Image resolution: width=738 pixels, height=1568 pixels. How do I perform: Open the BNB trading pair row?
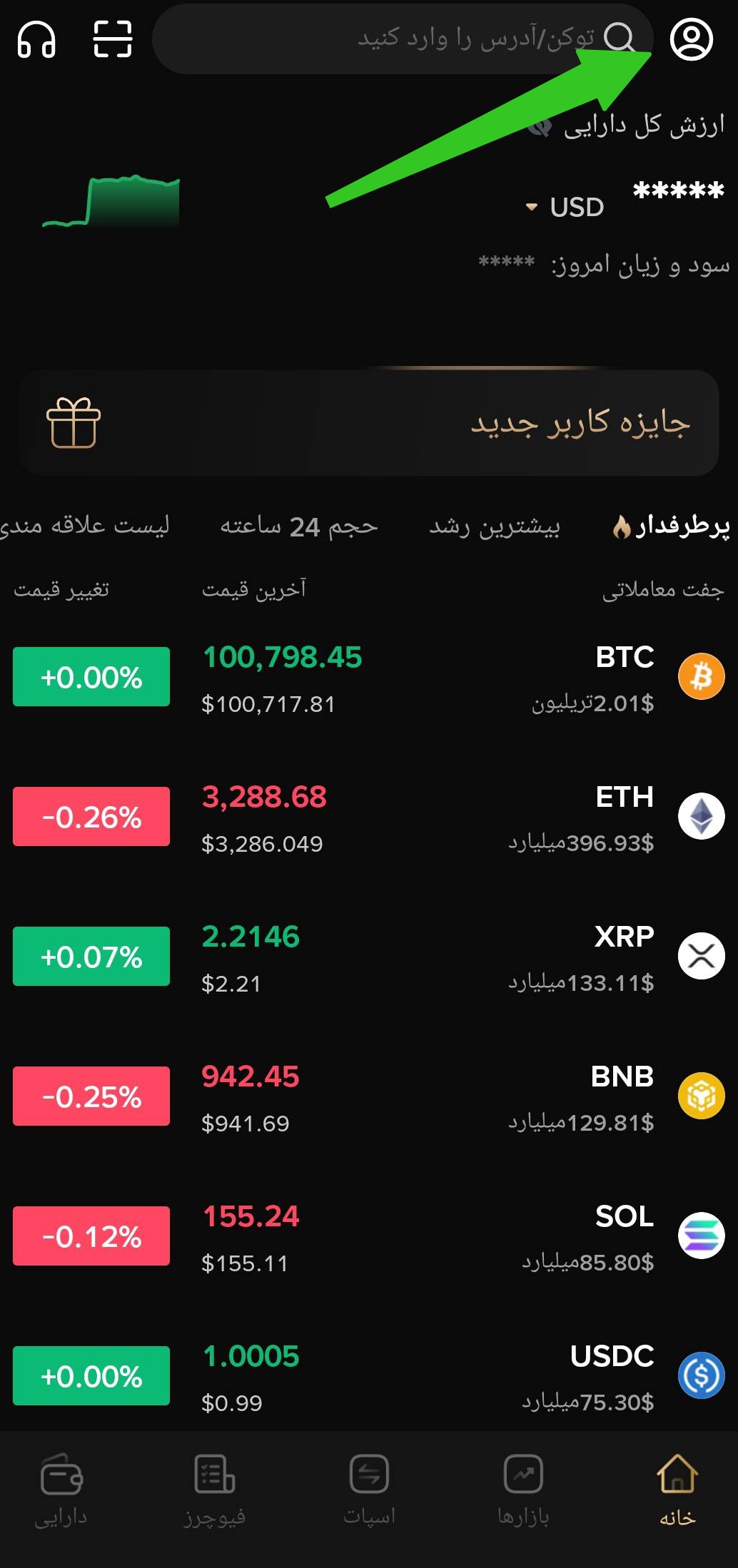[369, 1096]
